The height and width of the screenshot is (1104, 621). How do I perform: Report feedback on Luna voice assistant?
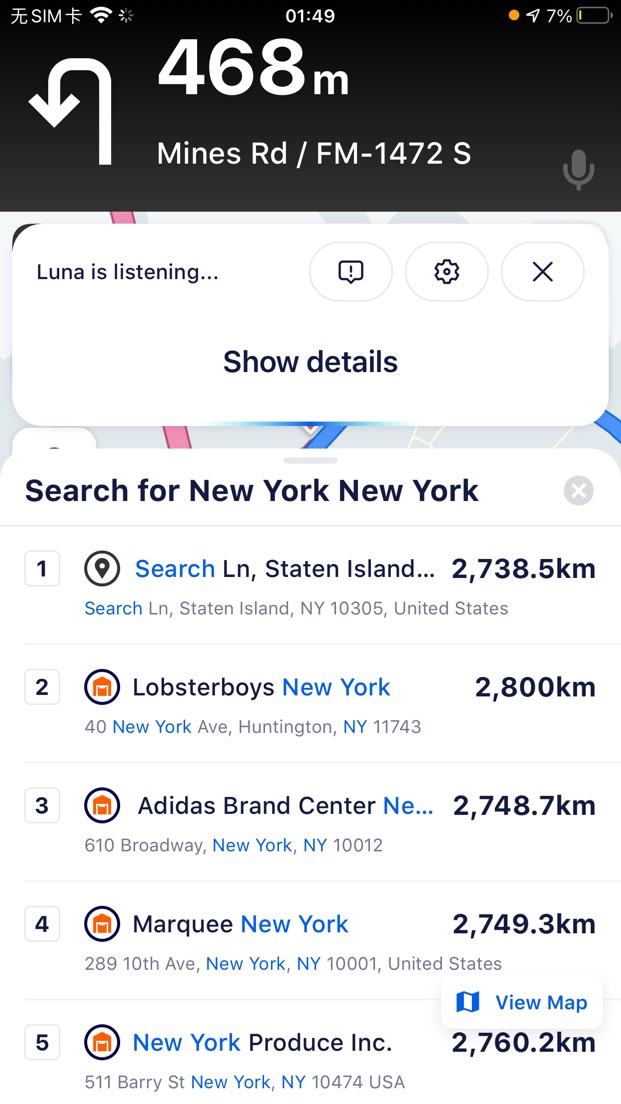pyautogui.click(x=351, y=271)
